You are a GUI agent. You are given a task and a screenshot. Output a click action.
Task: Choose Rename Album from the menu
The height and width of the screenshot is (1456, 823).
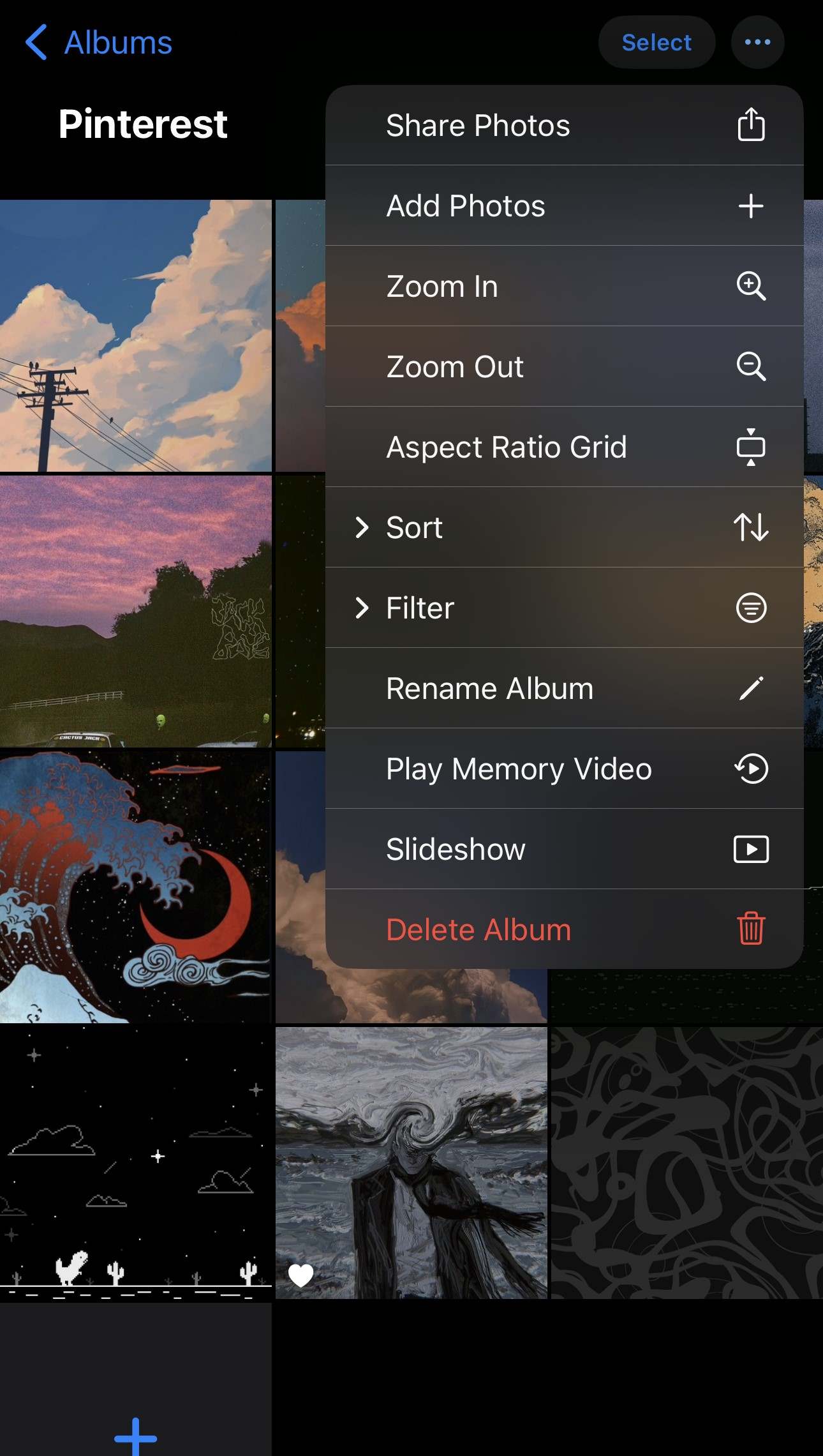coord(489,688)
